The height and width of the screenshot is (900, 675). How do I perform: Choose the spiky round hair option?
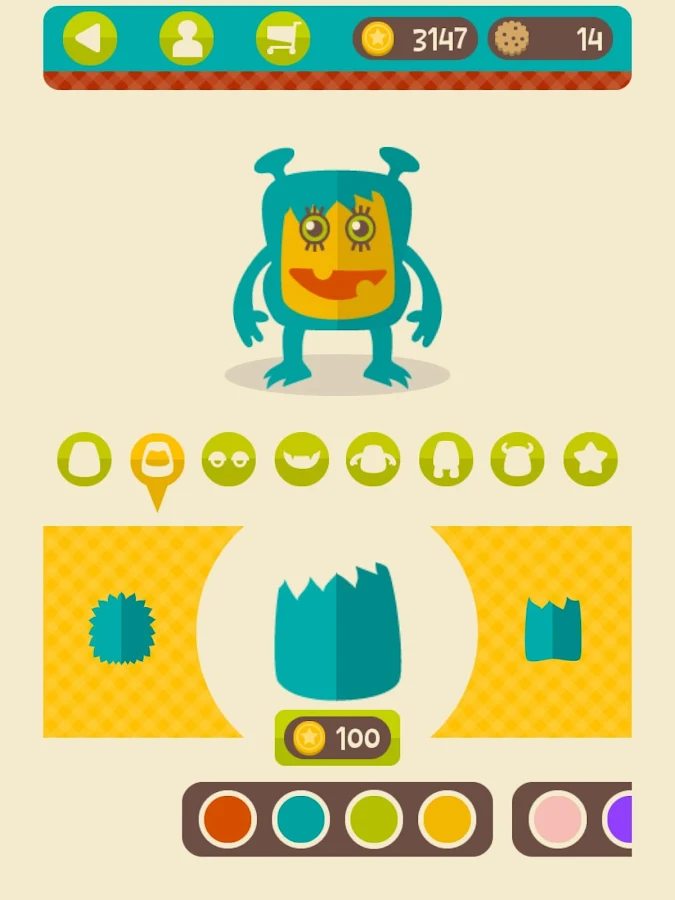pyautogui.click(x=122, y=629)
